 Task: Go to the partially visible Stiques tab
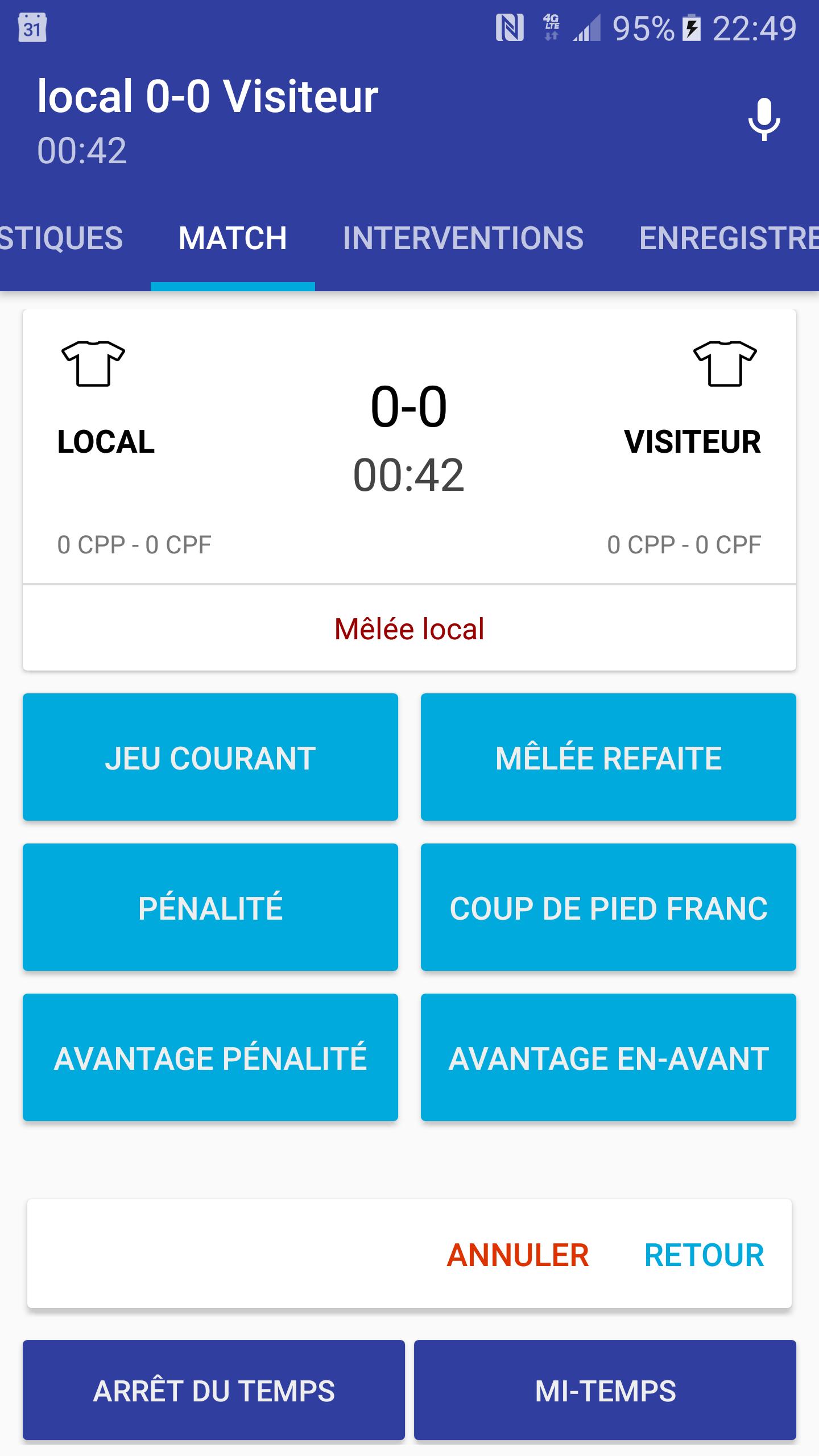[61, 238]
